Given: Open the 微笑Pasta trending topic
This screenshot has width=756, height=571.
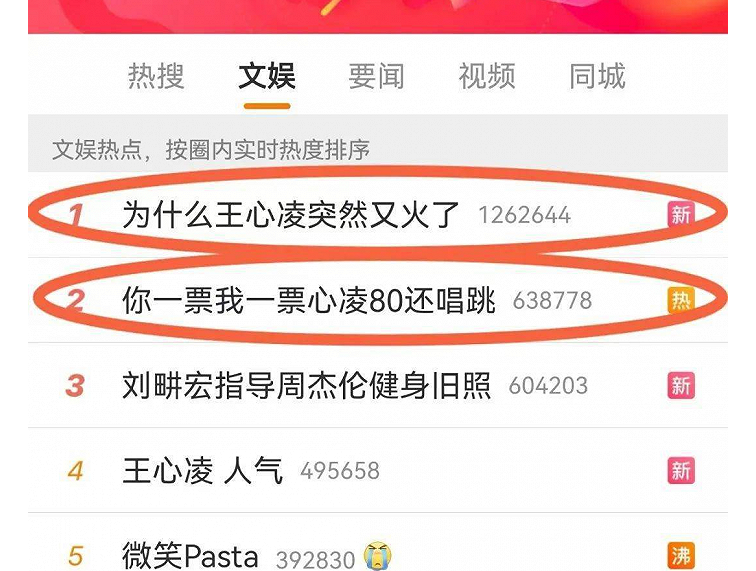Looking at the screenshot, I should (190, 555).
